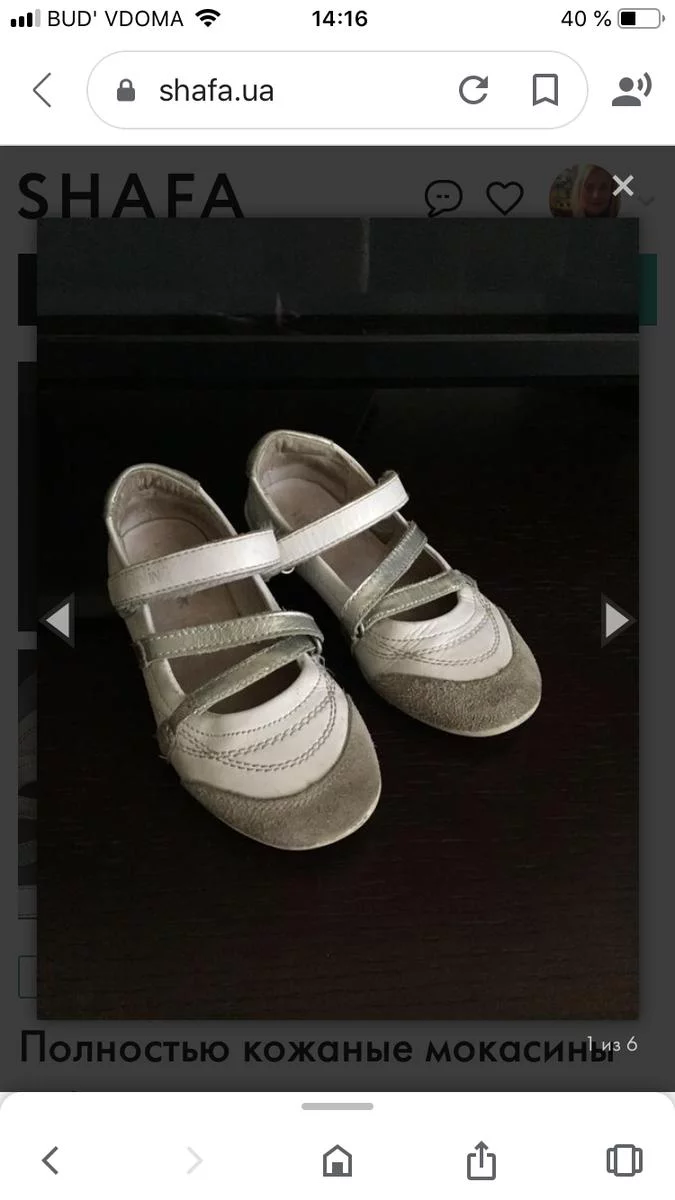The height and width of the screenshot is (1200, 675).
Task: Bookmark this page in browser
Action: [x=545, y=91]
